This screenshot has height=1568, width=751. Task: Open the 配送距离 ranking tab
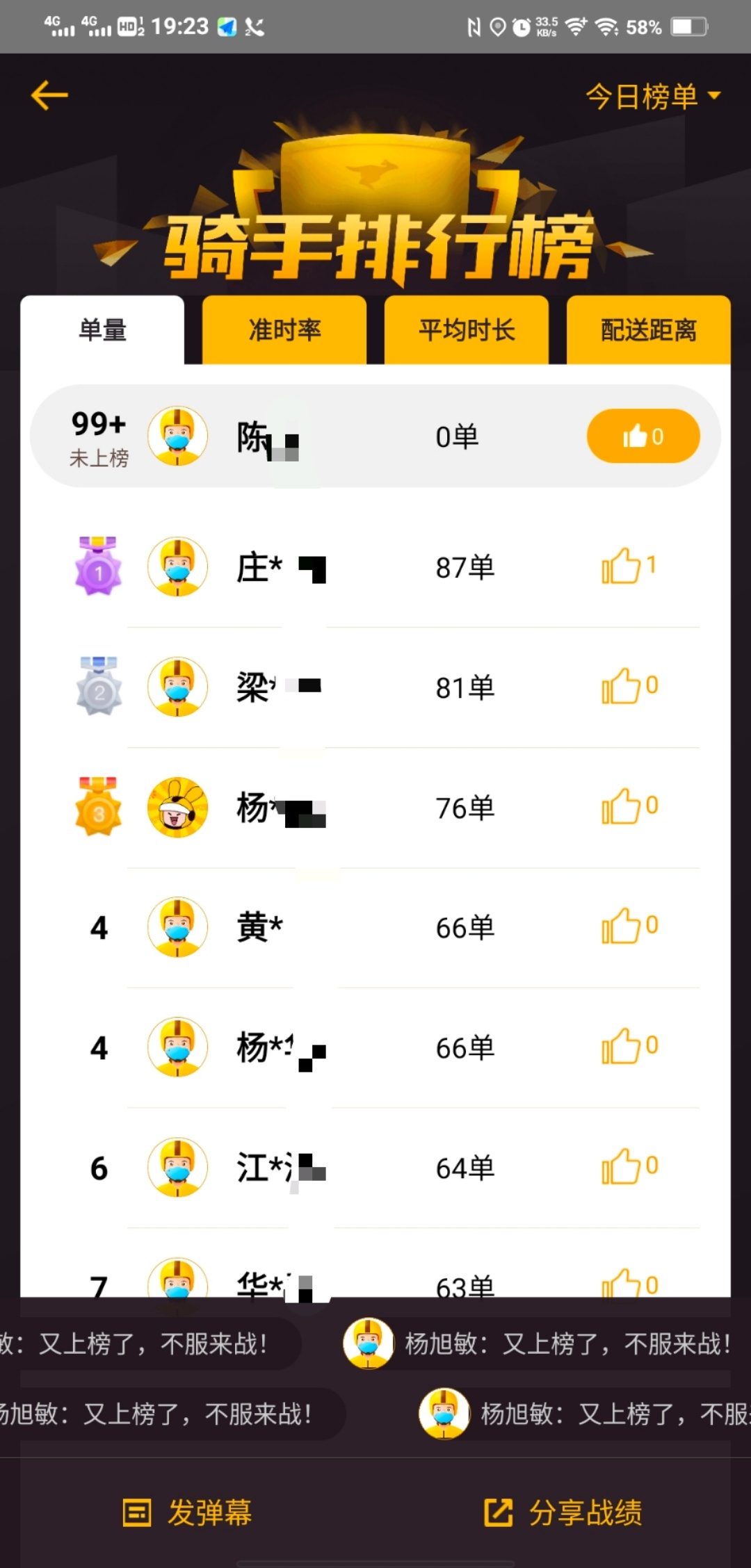click(x=648, y=330)
